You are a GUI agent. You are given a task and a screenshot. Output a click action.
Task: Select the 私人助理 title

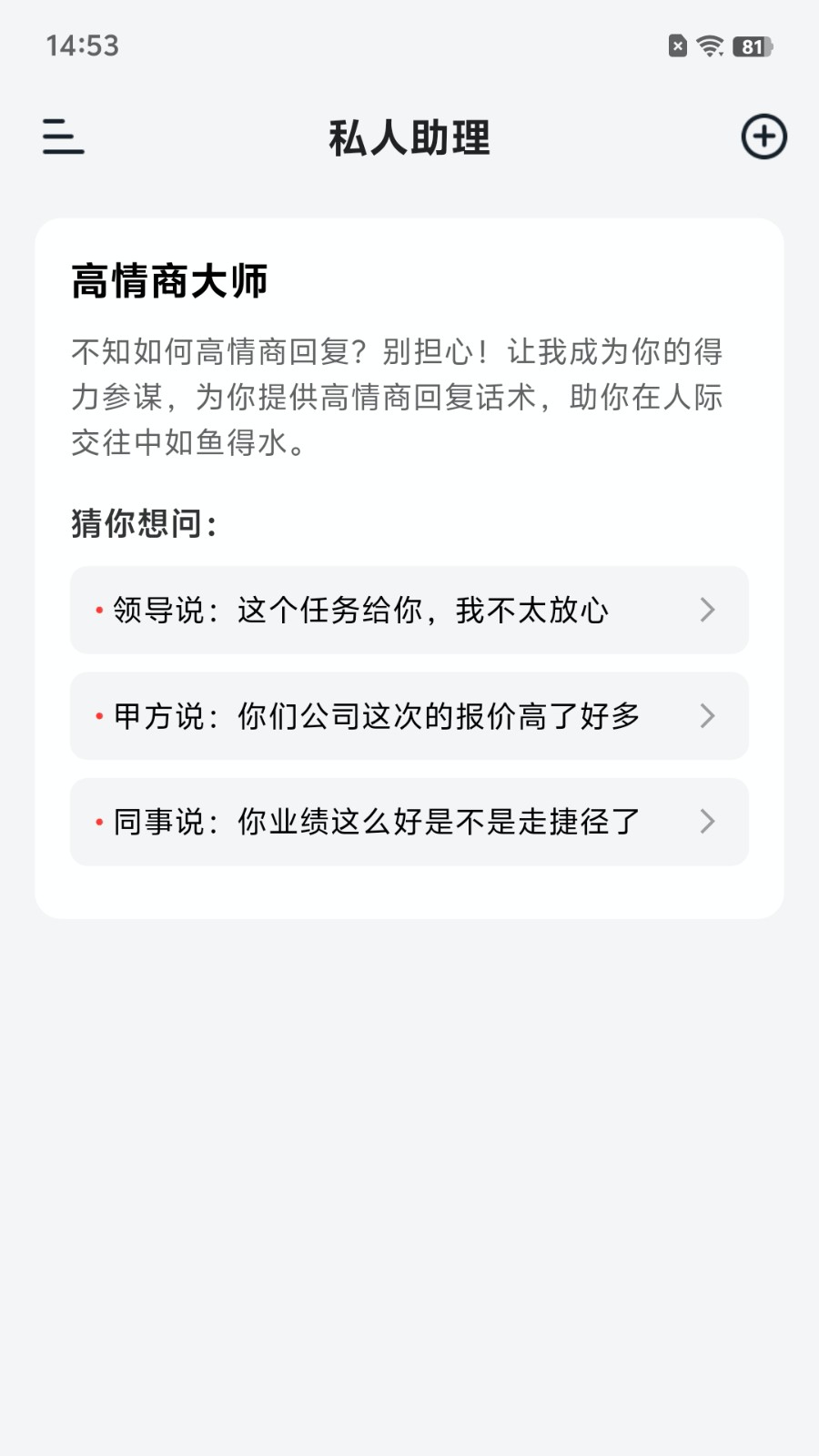point(409,139)
